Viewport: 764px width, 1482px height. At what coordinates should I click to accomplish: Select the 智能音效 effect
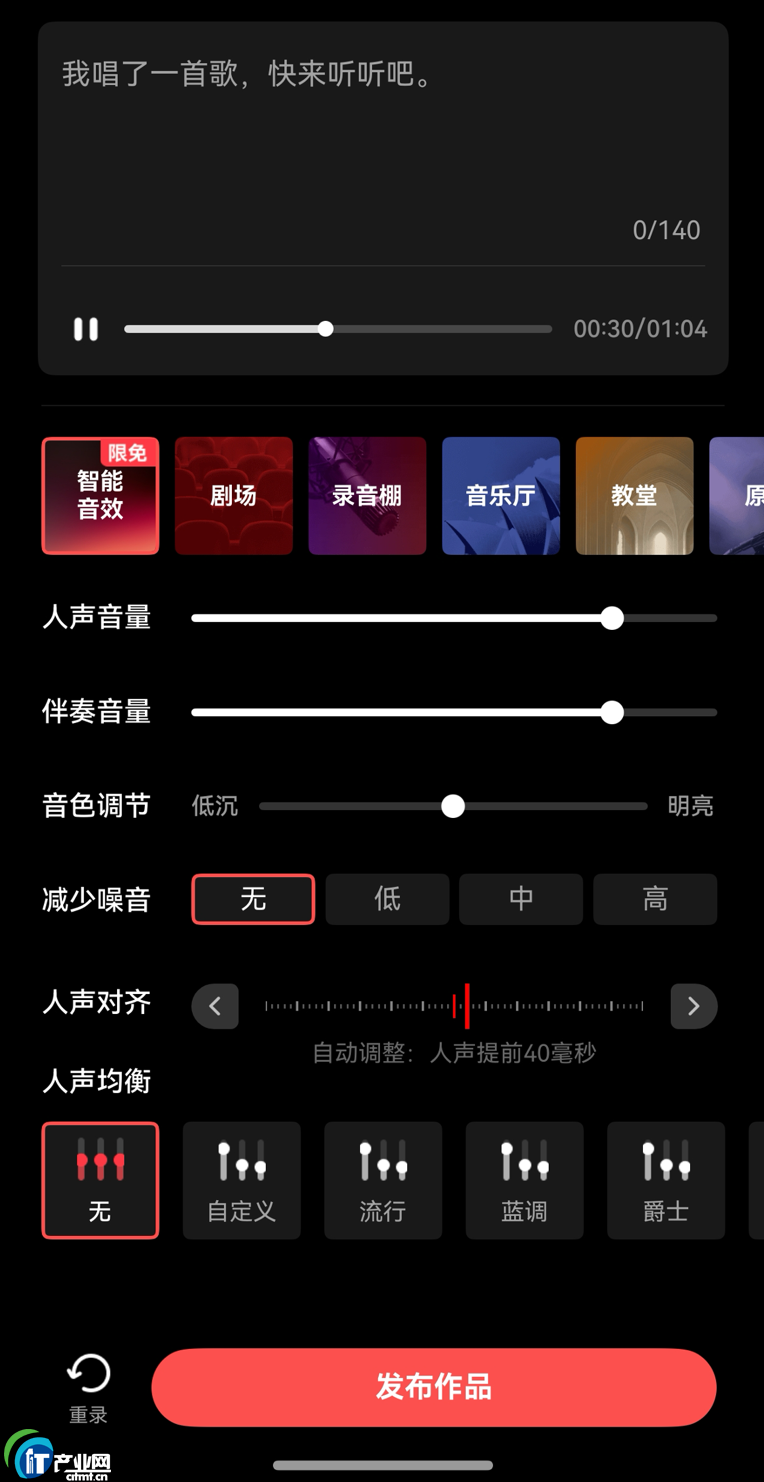pyautogui.click(x=100, y=496)
